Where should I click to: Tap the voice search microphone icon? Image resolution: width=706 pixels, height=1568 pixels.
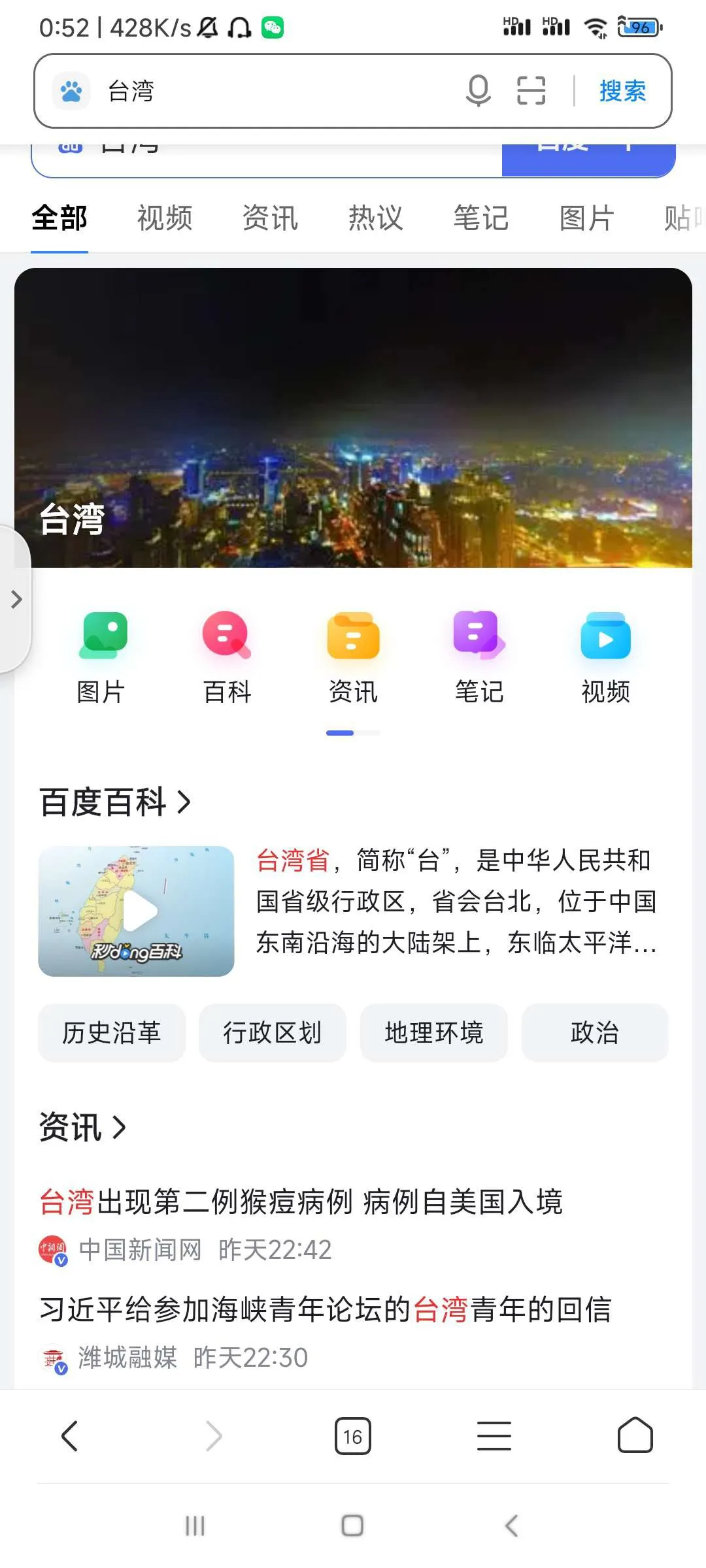point(478,91)
